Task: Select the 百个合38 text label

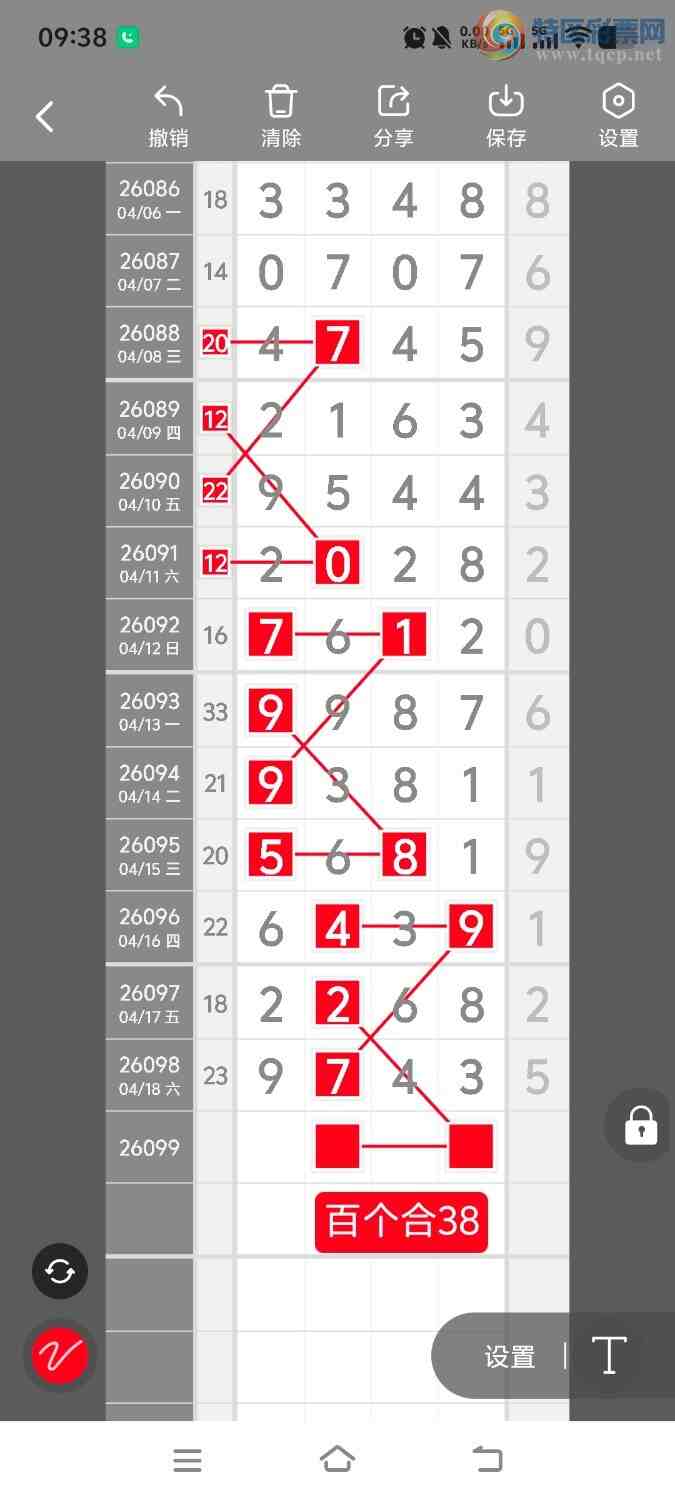Action: [x=402, y=1222]
